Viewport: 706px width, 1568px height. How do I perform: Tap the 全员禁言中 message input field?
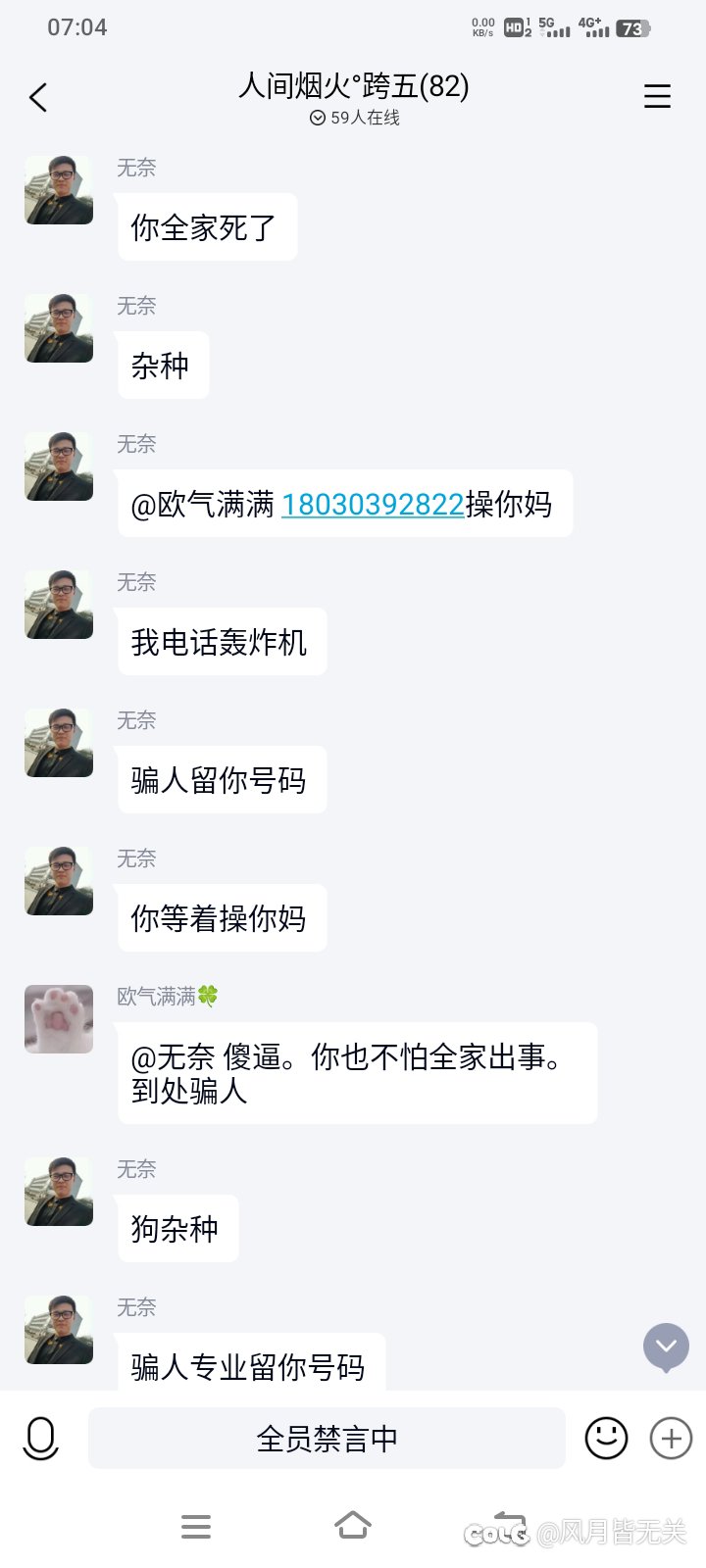point(327,1439)
